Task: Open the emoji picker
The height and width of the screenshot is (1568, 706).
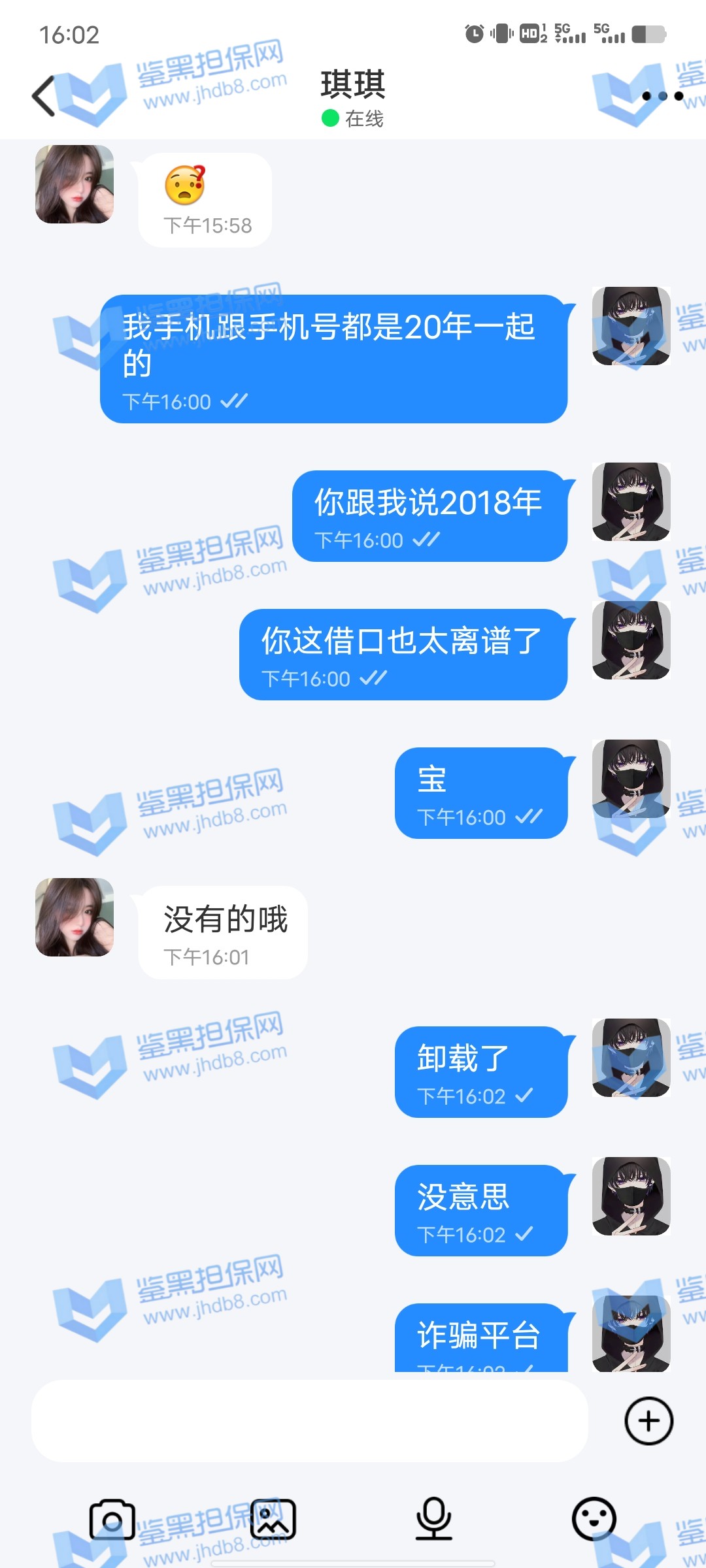Action: [x=594, y=1518]
